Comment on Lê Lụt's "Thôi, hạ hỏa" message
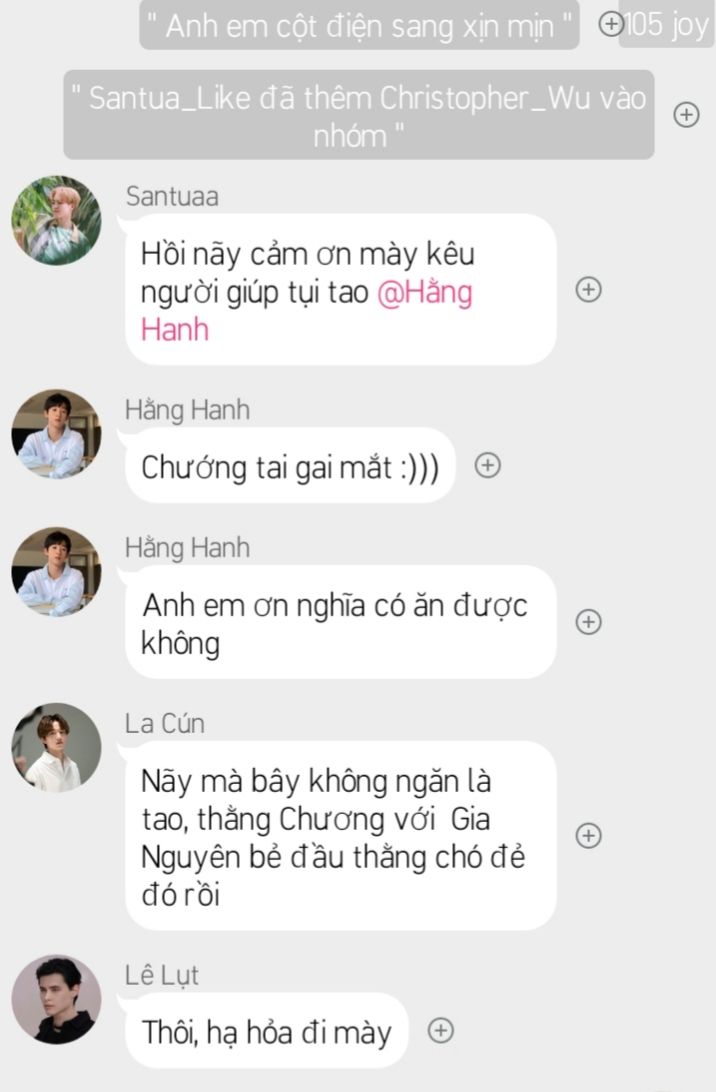This screenshot has height=1092, width=716. coord(441,1031)
